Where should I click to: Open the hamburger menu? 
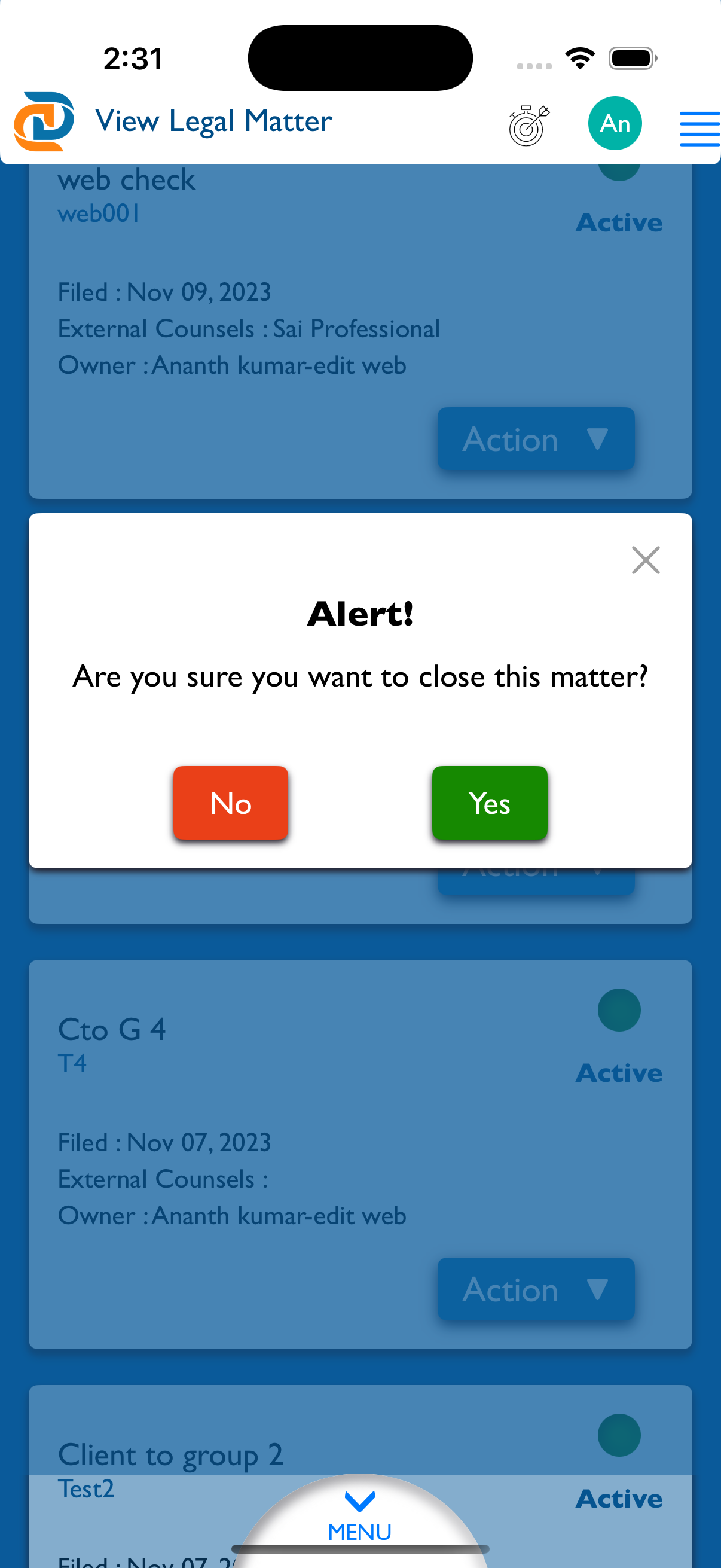[x=699, y=129]
